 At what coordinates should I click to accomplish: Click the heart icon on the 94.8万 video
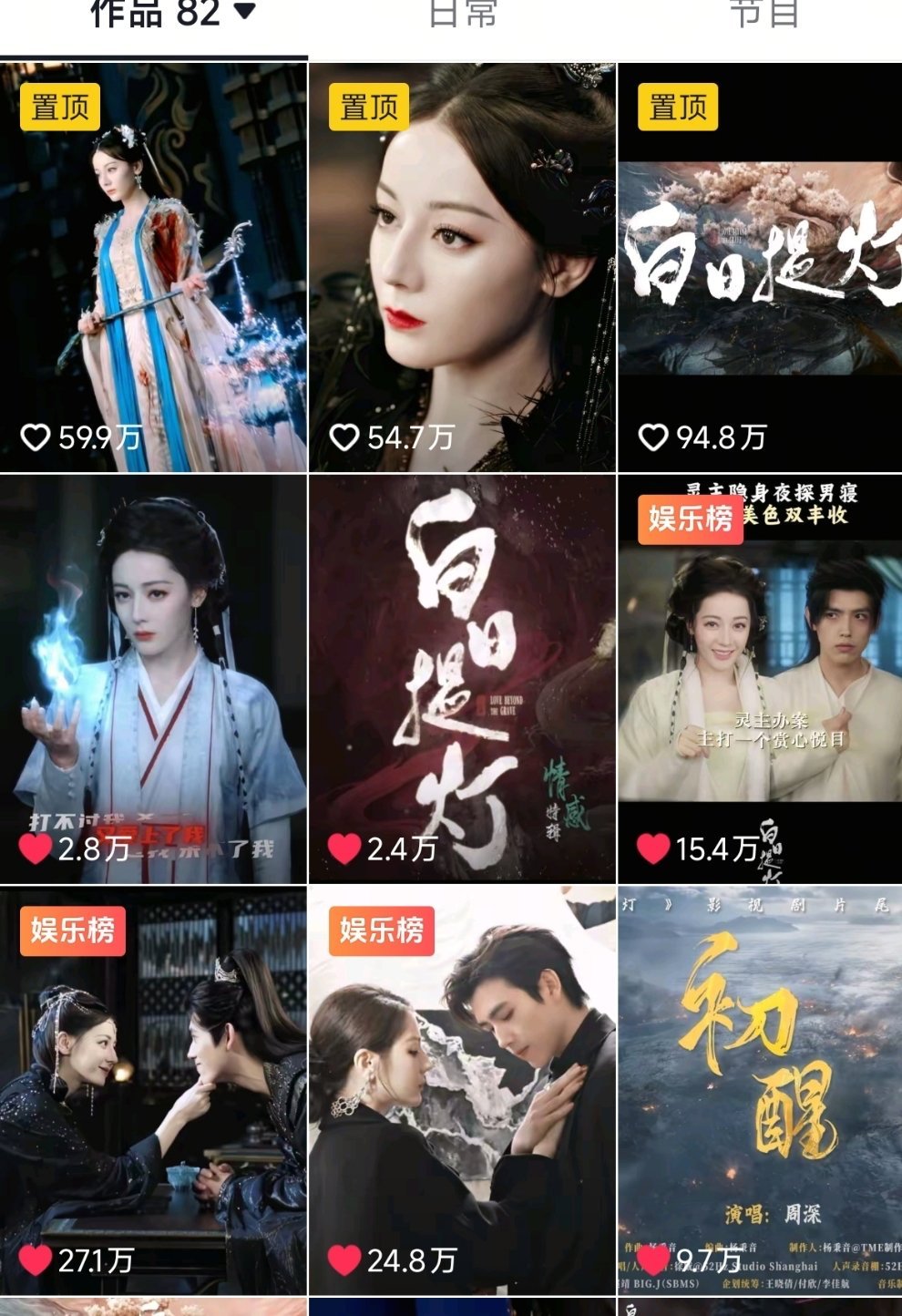[653, 436]
